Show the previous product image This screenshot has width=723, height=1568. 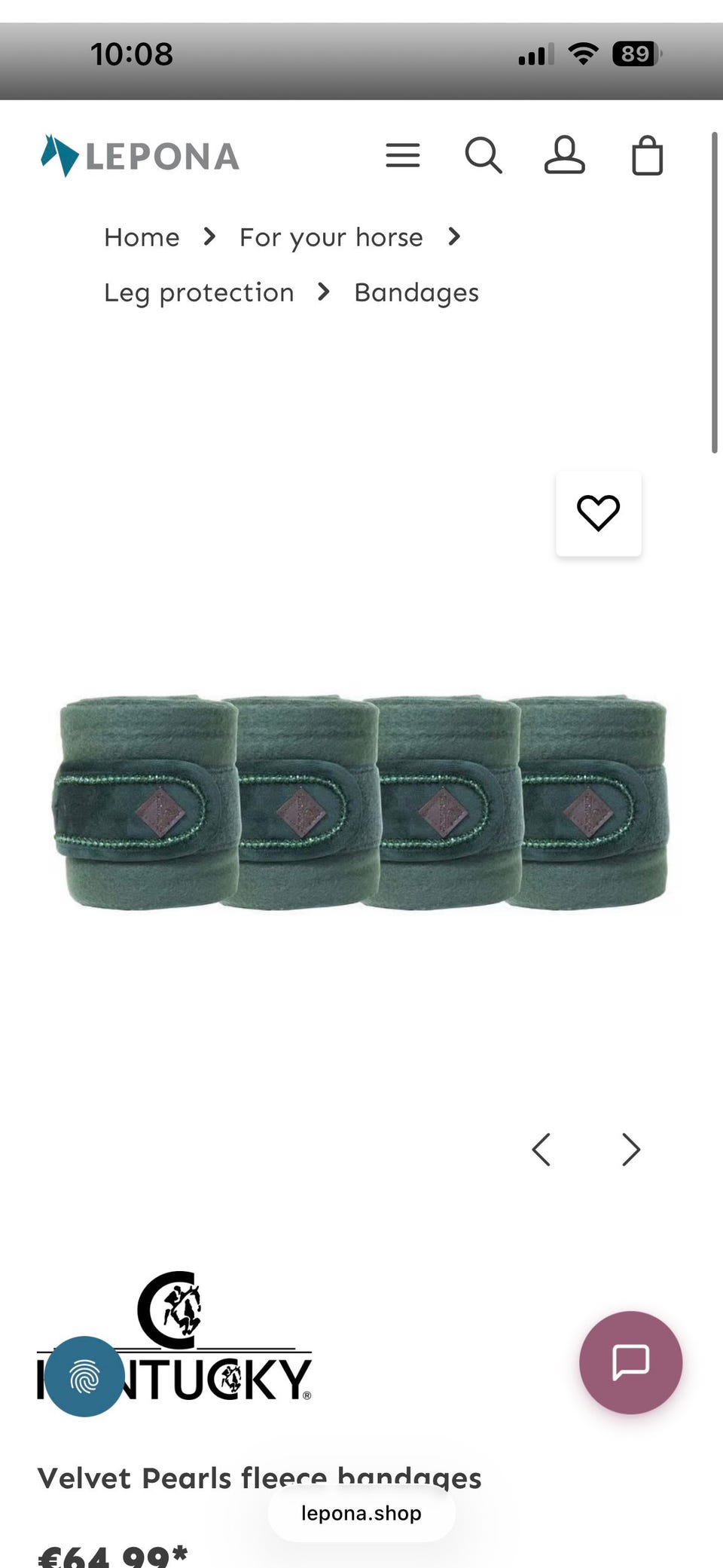(x=541, y=1150)
